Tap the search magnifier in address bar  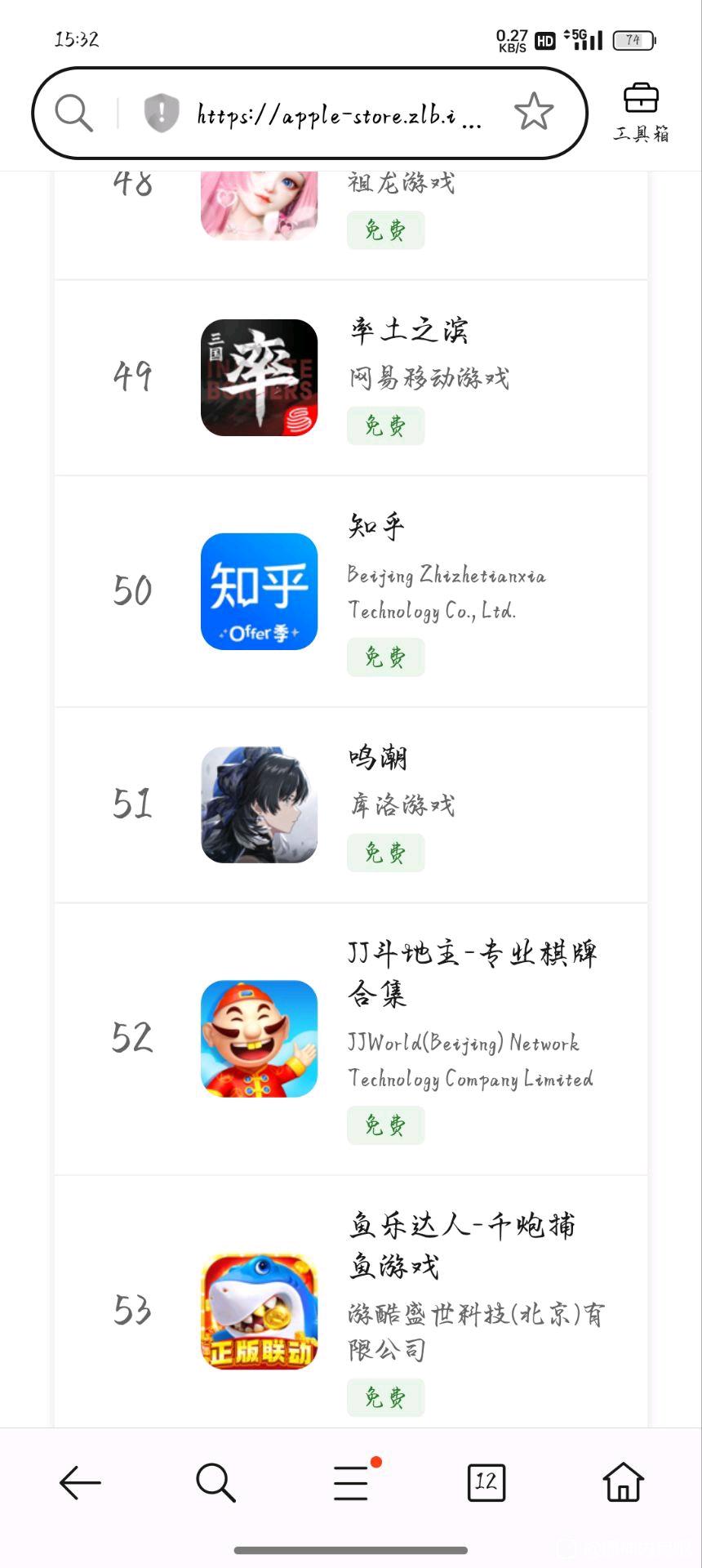[x=73, y=113]
